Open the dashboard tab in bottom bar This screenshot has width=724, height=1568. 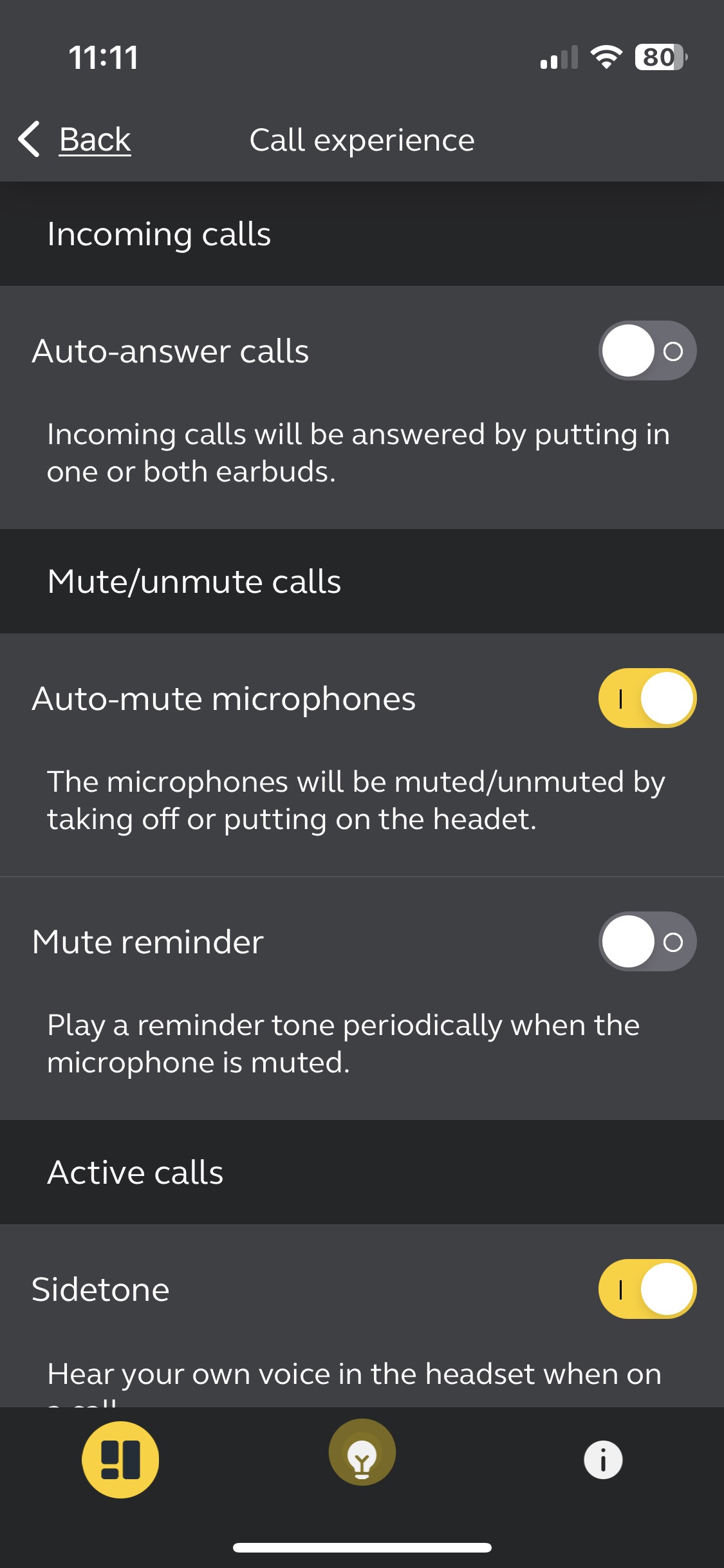[120, 1459]
